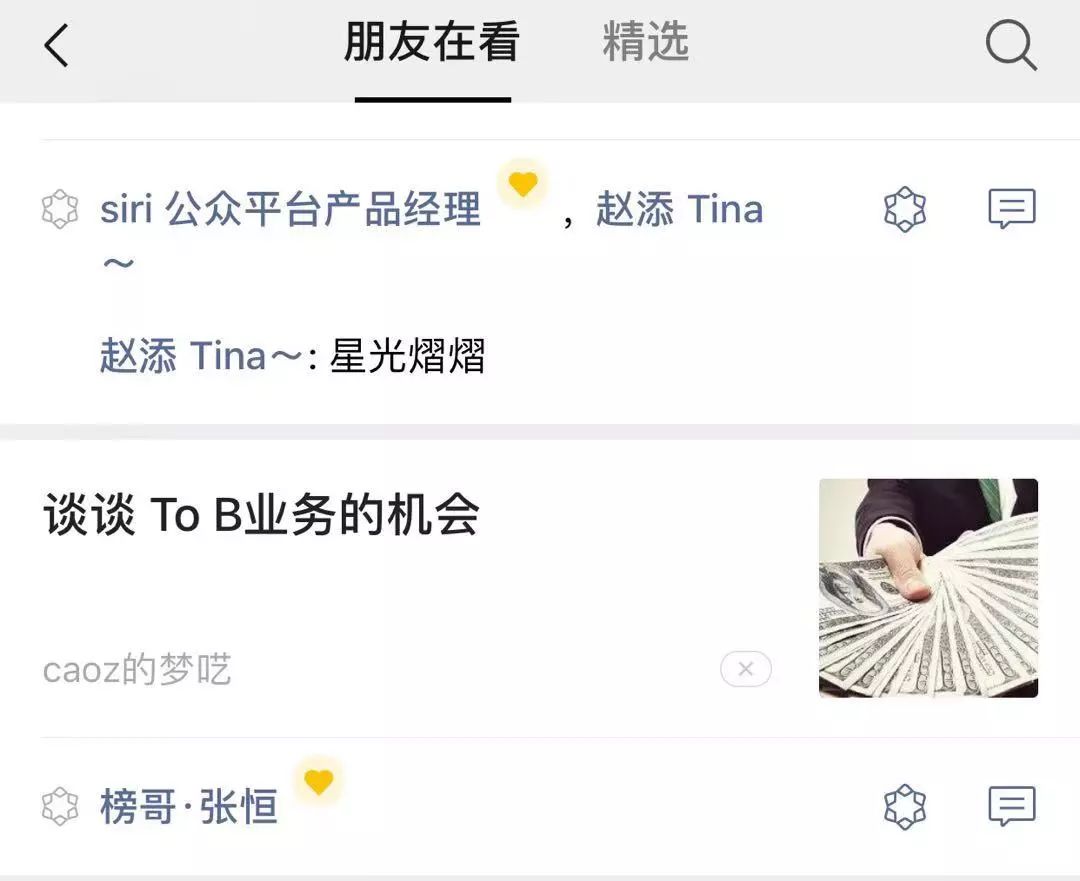Tap the 在看 flower icon beside 榜哥·张恒

coord(904,807)
